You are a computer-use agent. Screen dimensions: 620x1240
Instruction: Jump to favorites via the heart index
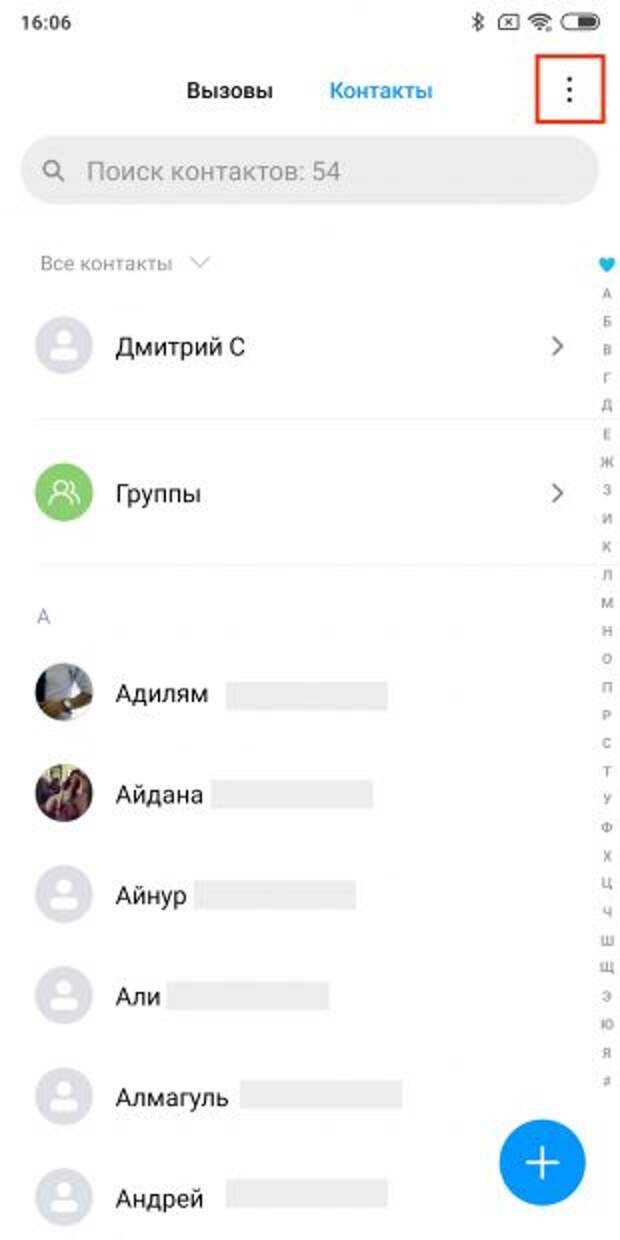click(606, 265)
